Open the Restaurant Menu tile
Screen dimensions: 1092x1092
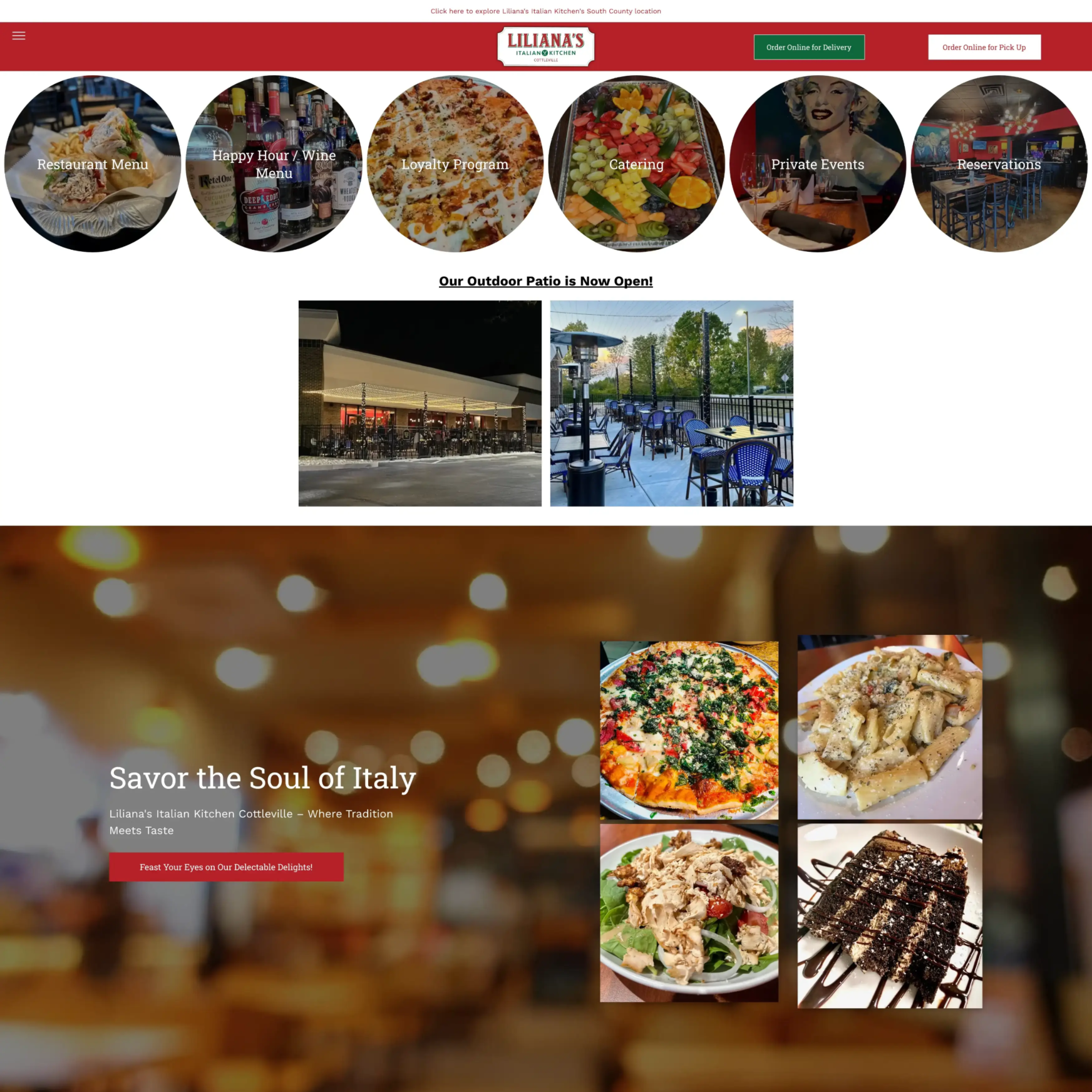coord(93,164)
